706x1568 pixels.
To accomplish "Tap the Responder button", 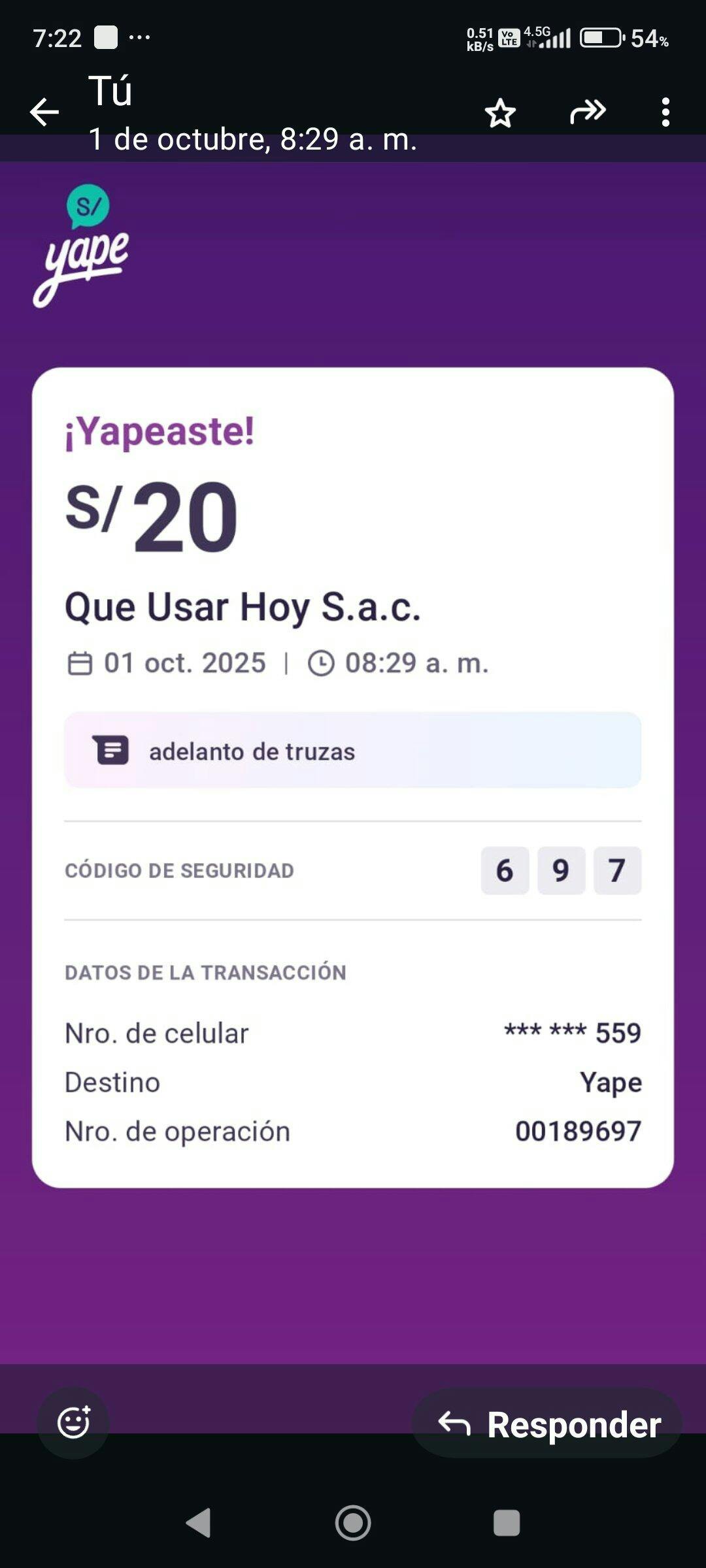I will (x=548, y=1424).
